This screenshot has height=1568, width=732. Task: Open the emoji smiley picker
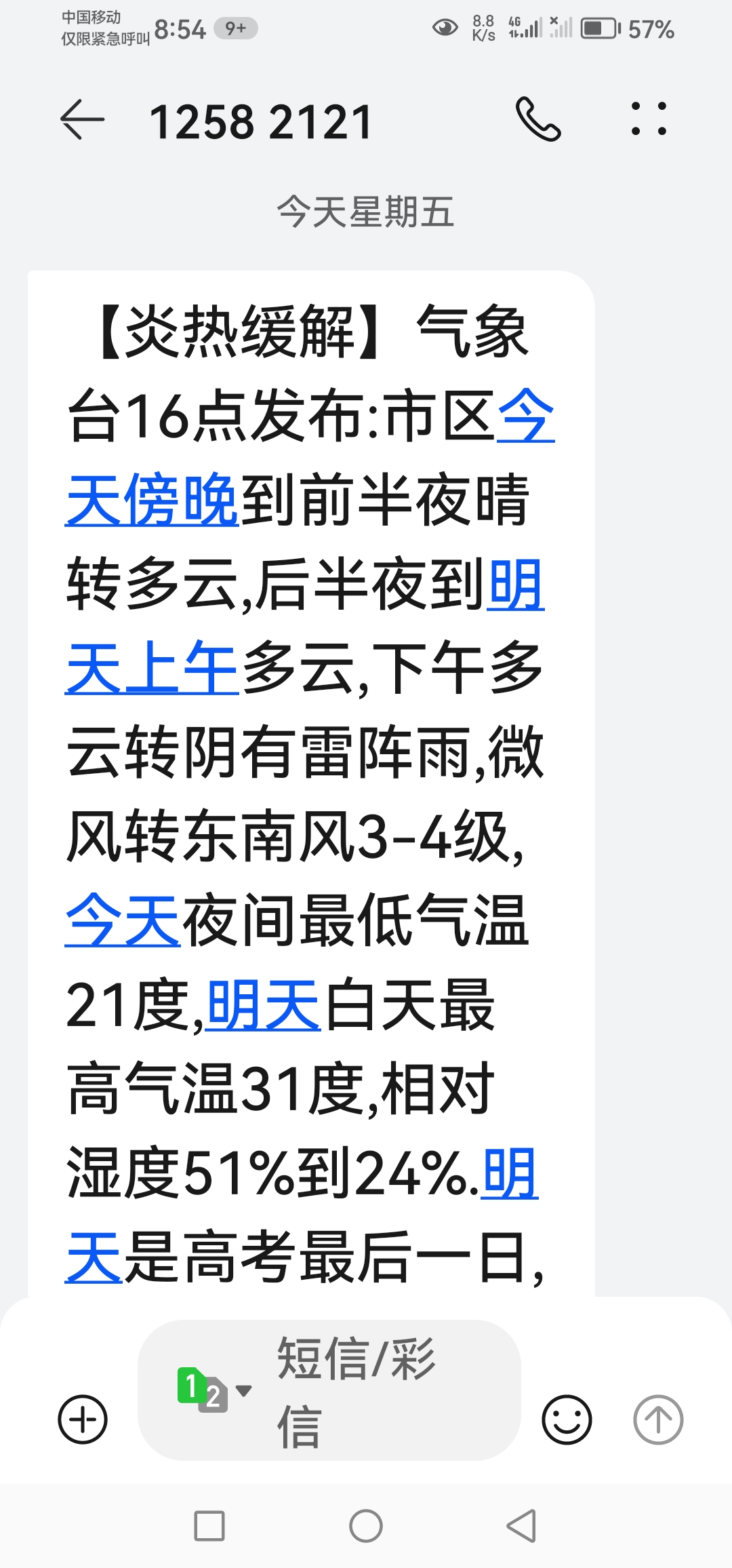click(x=567, y=1419)
